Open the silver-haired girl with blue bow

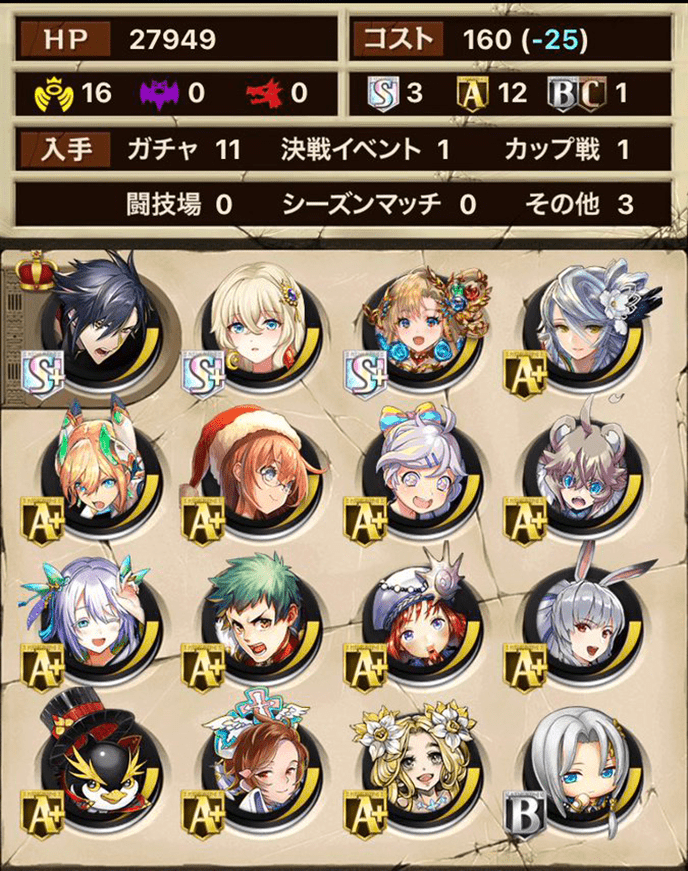(x=424, y=471)
